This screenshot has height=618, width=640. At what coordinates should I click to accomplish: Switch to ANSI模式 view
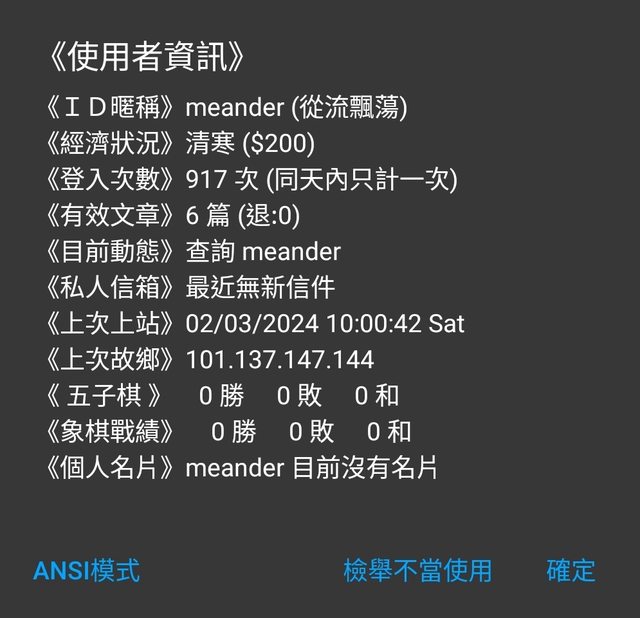[x=87, y=571]
